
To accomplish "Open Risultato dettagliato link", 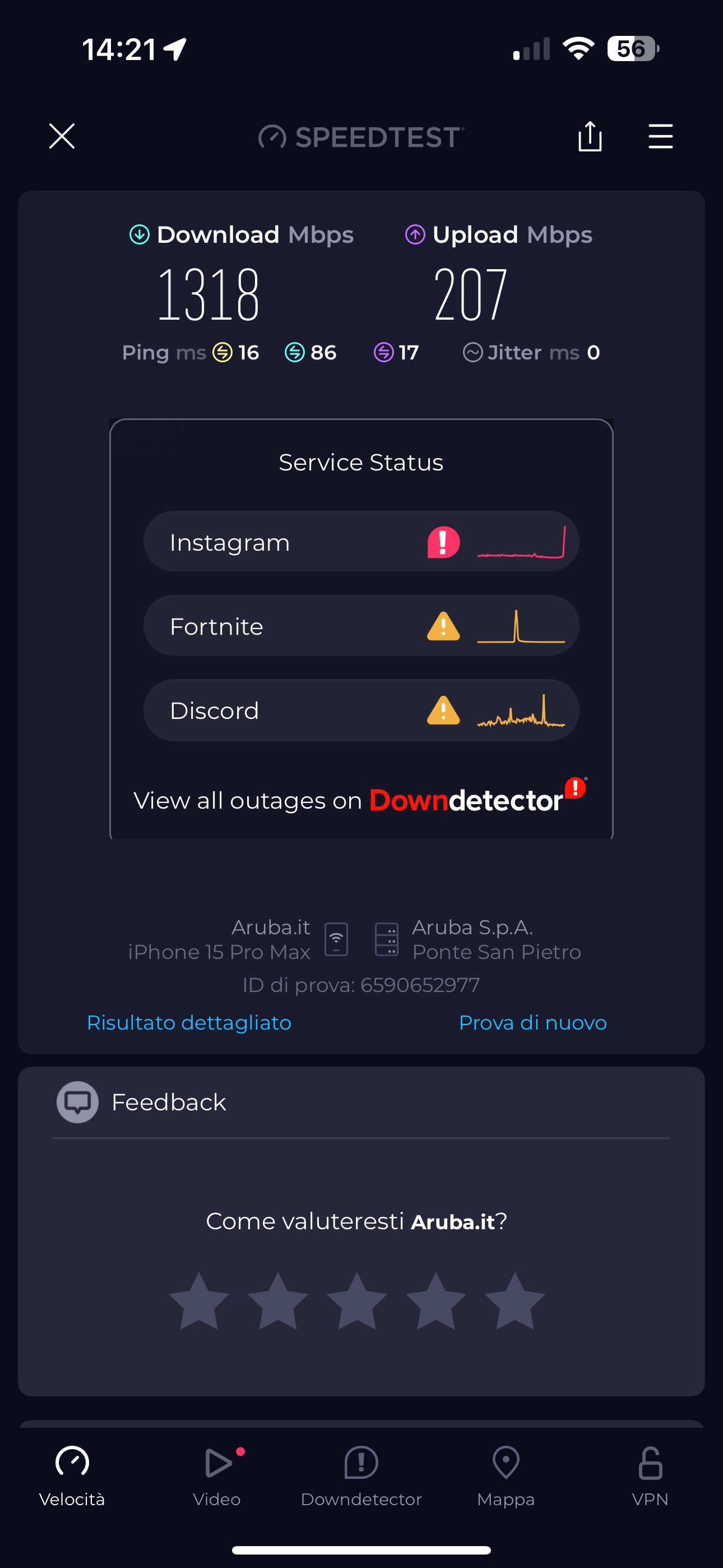I will tap(189, 1022).
